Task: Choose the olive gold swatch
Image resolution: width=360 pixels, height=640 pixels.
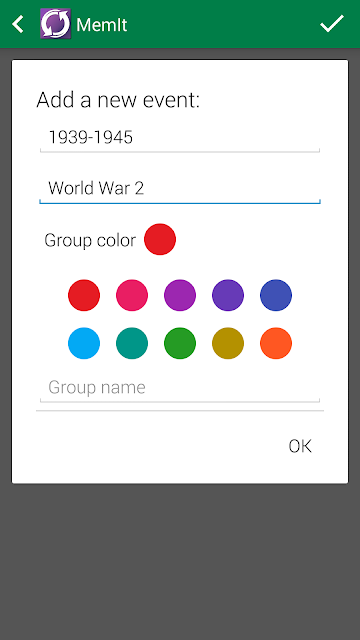Action: tap(228, 343)
